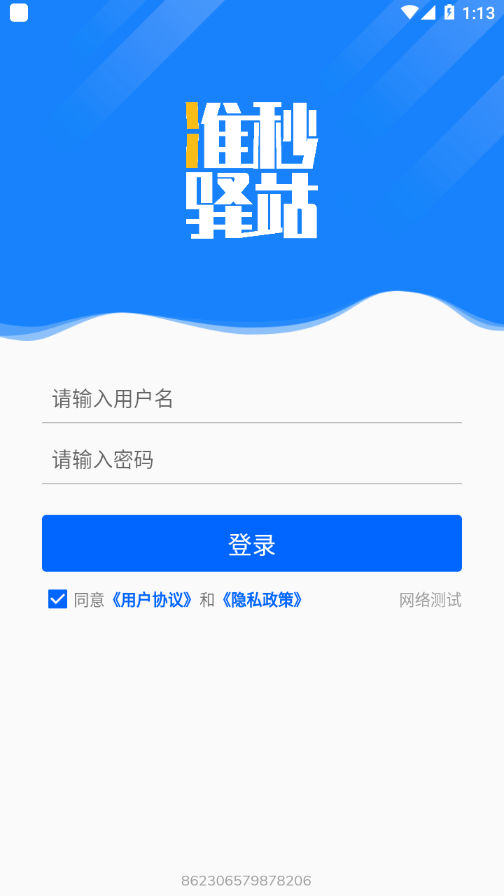
Task: Tap the 登录 login button
Action: [x=251, y=543]
